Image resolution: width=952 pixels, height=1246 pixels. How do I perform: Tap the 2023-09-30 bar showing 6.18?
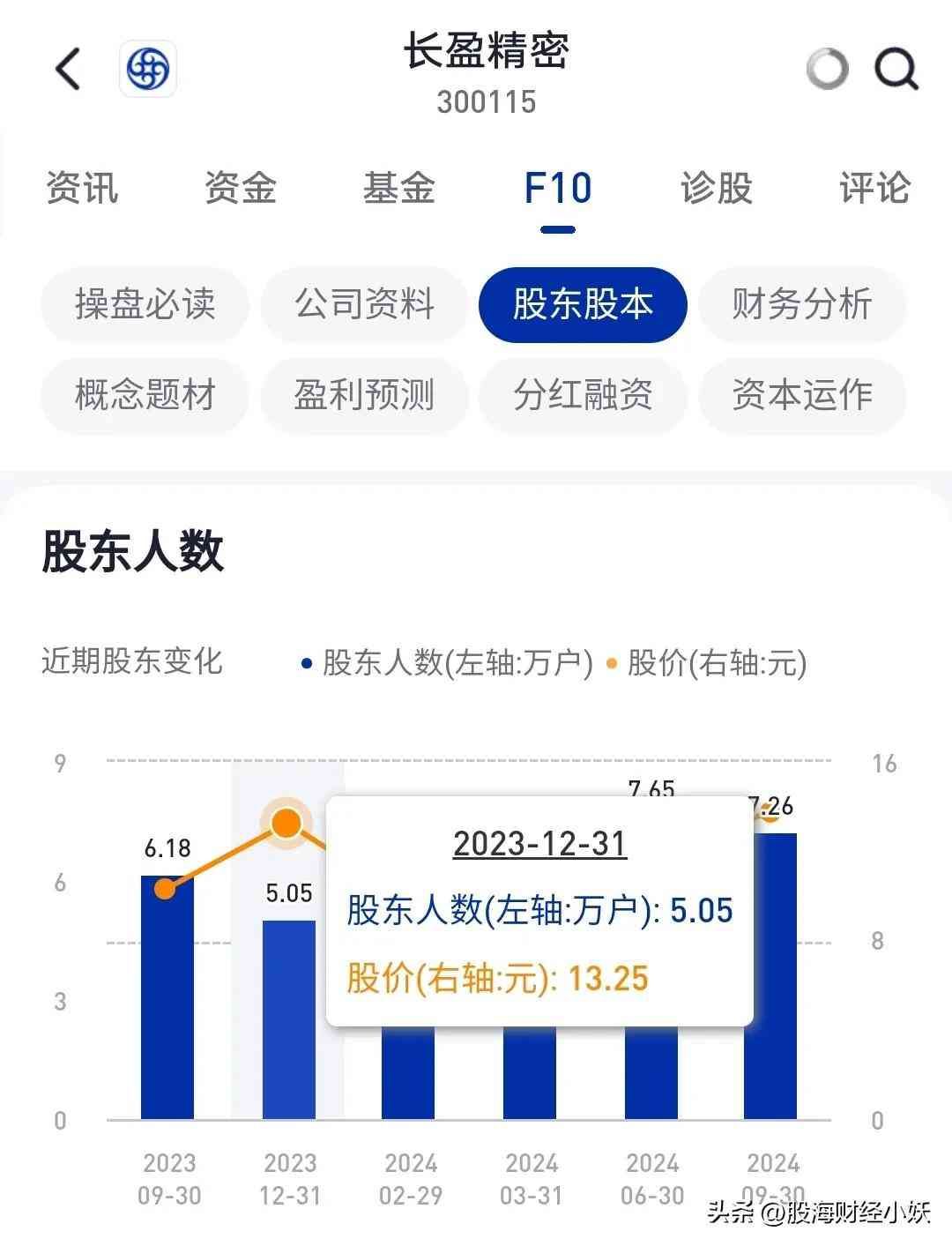click(x=167, y=1005)
